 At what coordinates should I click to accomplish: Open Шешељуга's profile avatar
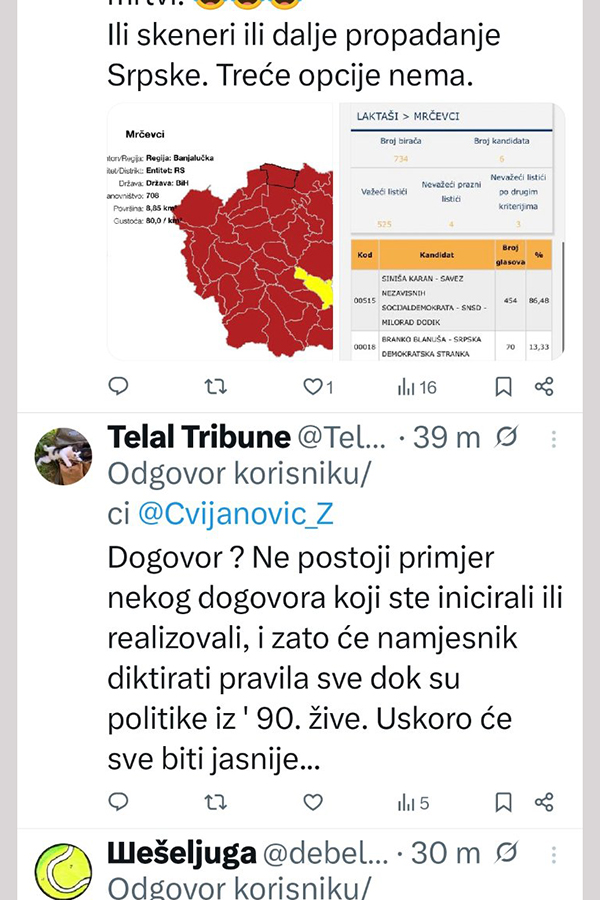[x=64, y=871]
